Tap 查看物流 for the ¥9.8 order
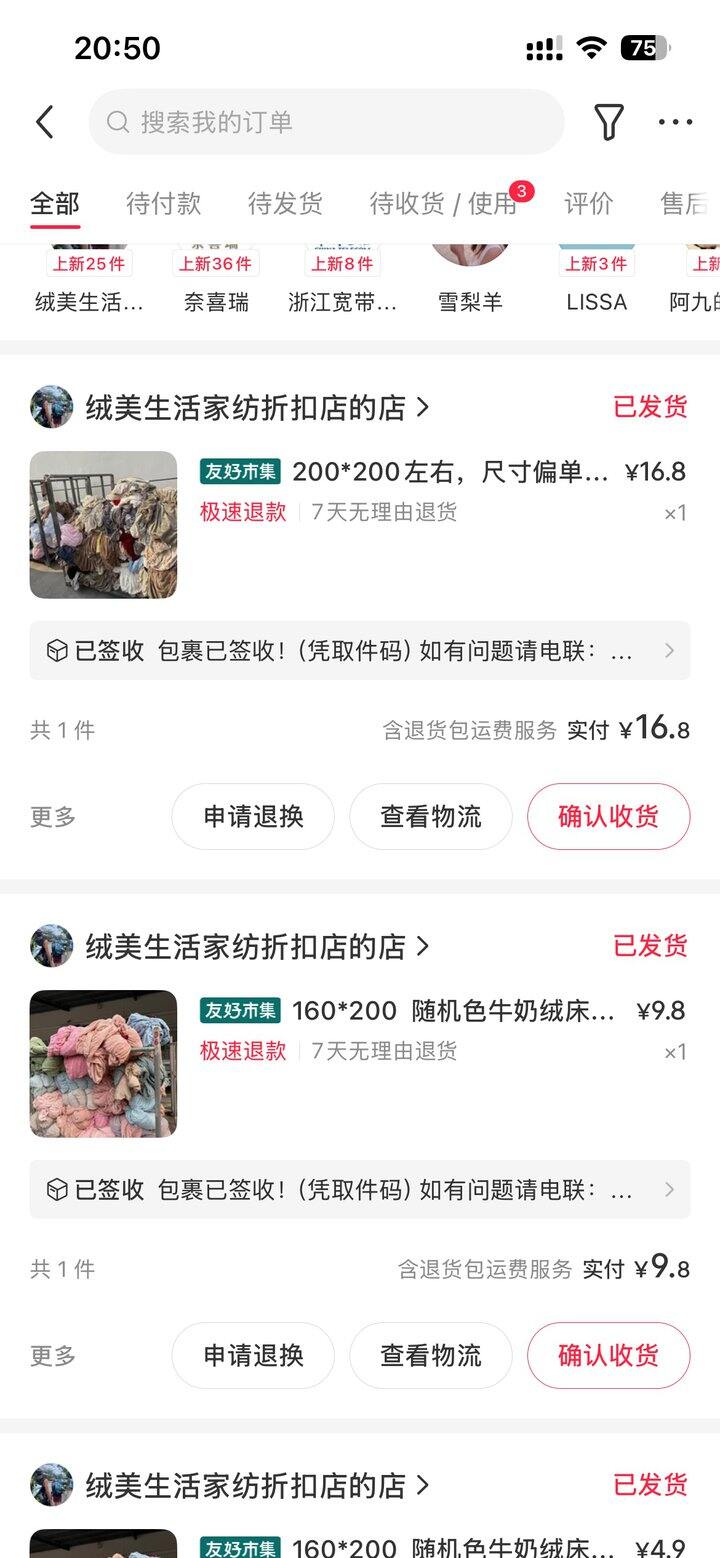The height and width of the screenshot is (1558, 720). [x=430, y=1355]
